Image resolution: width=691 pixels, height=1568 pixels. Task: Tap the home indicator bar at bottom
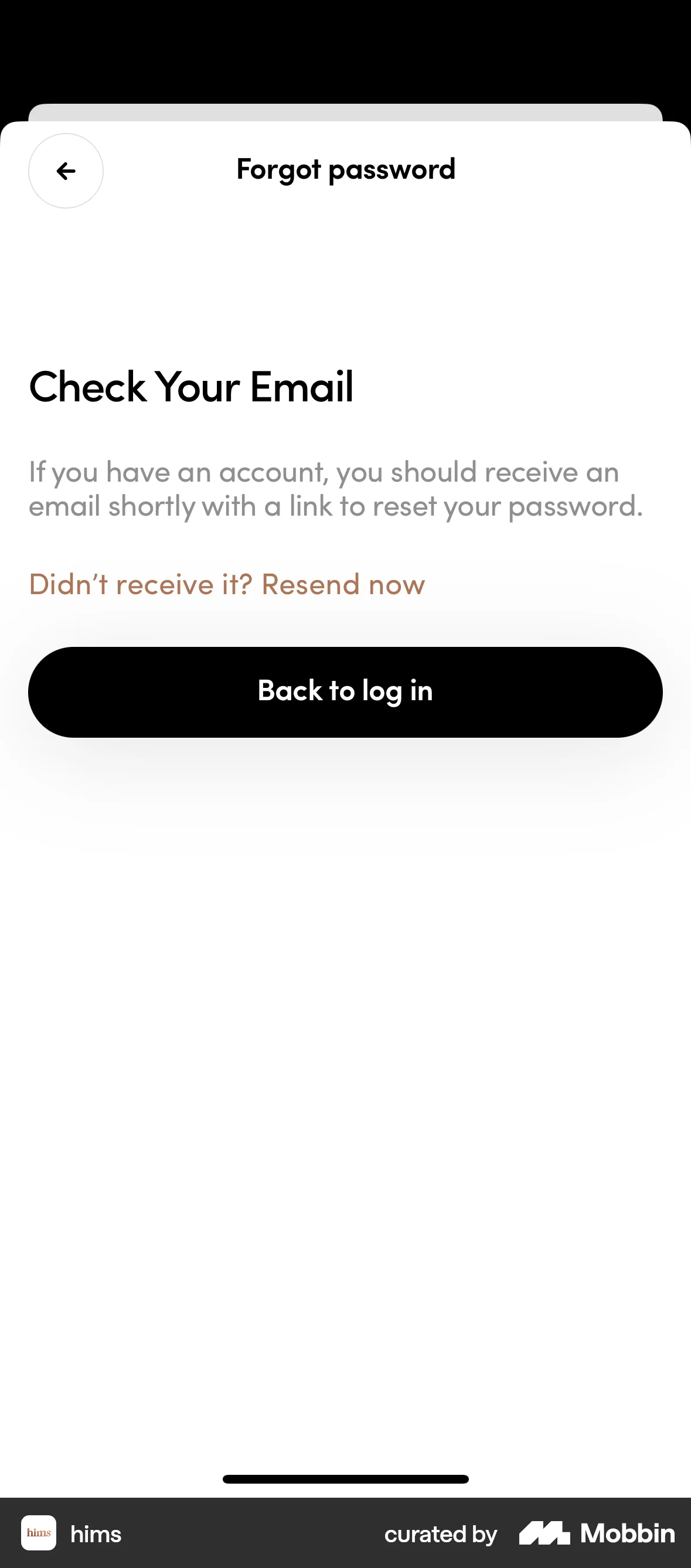click(x=345, y=1478)
